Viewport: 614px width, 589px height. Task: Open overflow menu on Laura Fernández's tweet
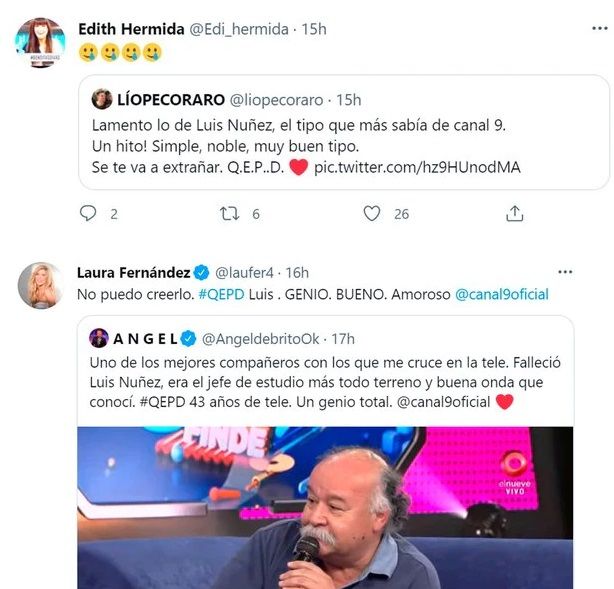tap(566, 272)
